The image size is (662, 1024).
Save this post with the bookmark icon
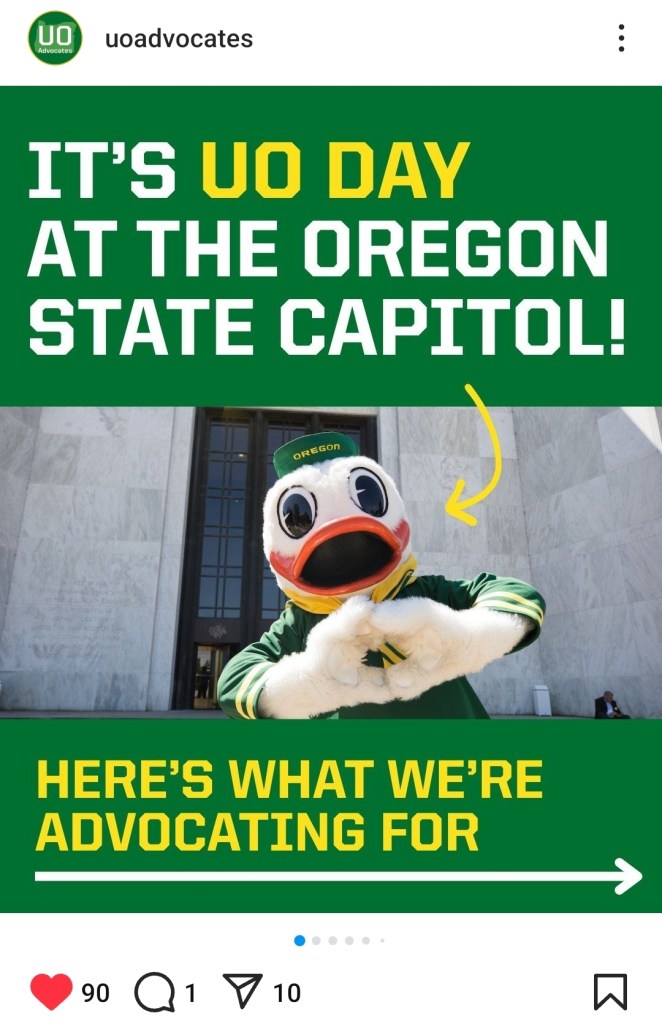coord(610,992)
